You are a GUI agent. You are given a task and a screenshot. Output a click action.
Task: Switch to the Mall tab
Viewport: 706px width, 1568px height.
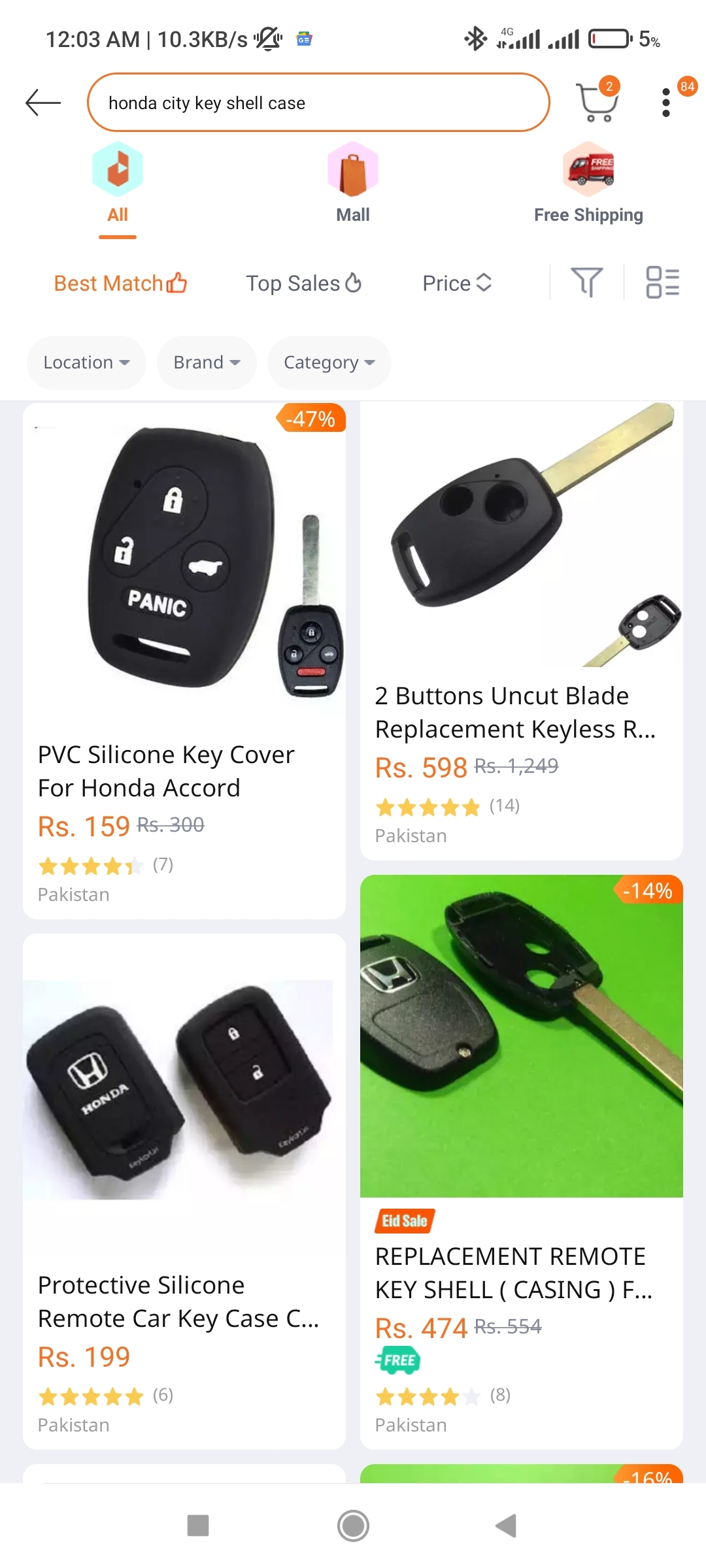click(353, 184)
